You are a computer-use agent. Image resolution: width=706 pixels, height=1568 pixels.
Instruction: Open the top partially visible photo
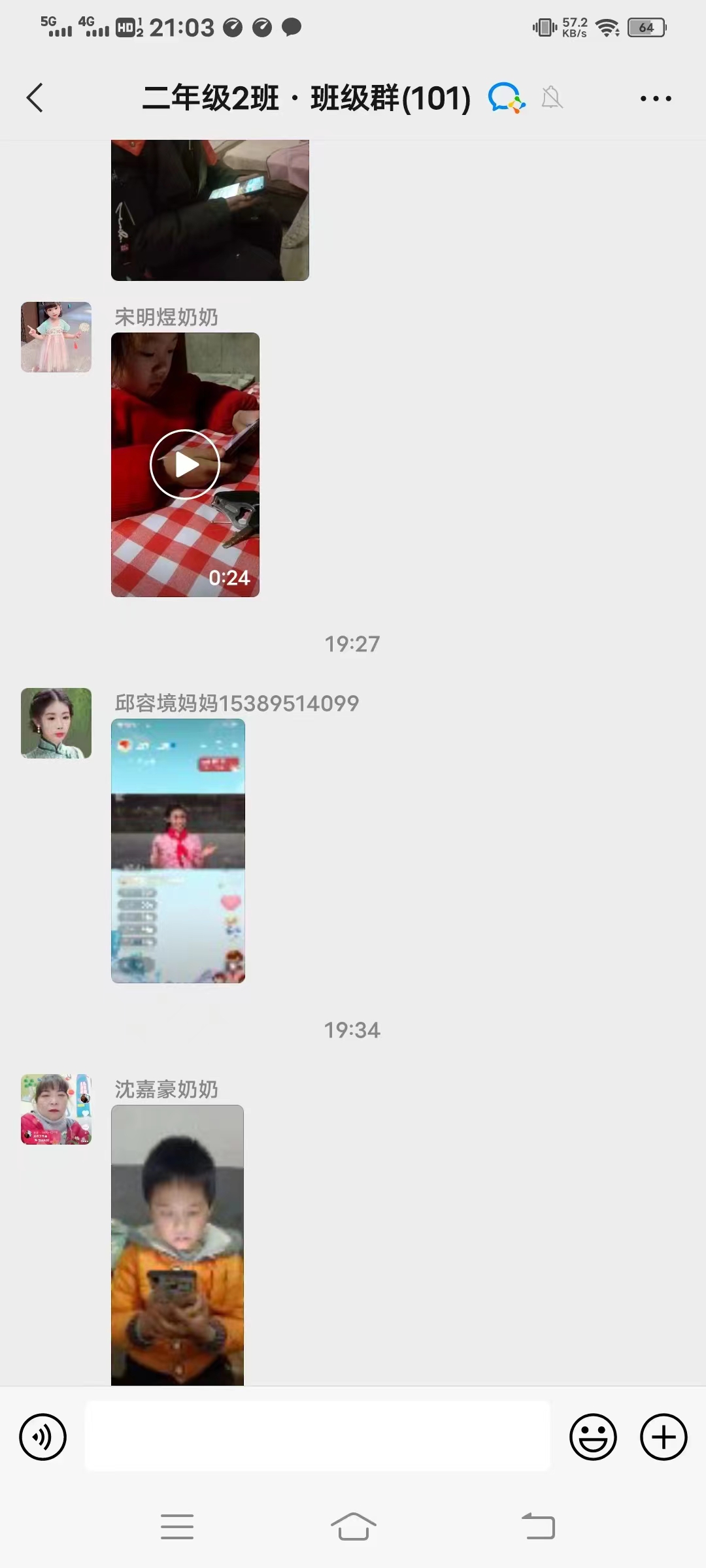(210, 209)
